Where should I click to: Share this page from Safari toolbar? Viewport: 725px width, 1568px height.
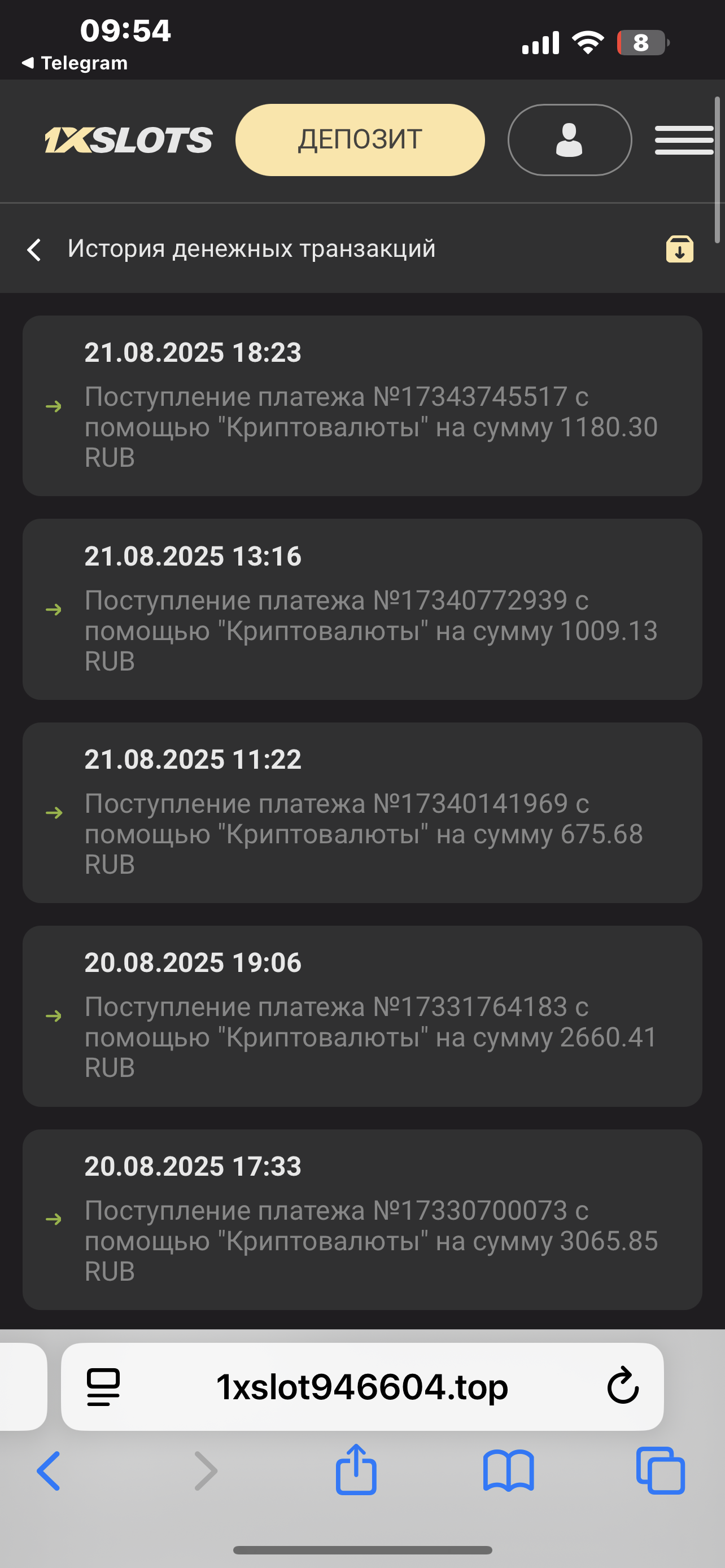356,1470
